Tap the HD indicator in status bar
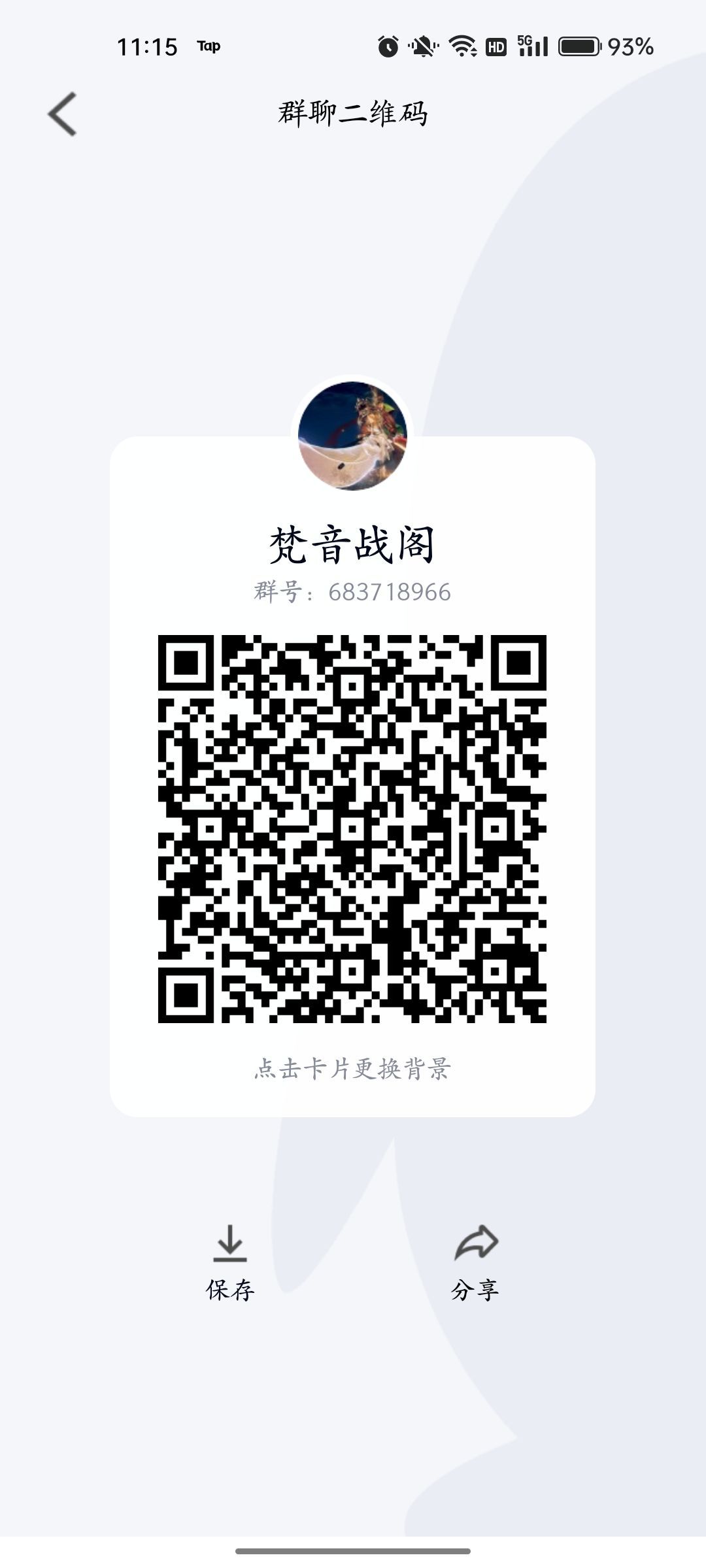The width and height of the screenshot is (706, 1568). click(495, 46)
